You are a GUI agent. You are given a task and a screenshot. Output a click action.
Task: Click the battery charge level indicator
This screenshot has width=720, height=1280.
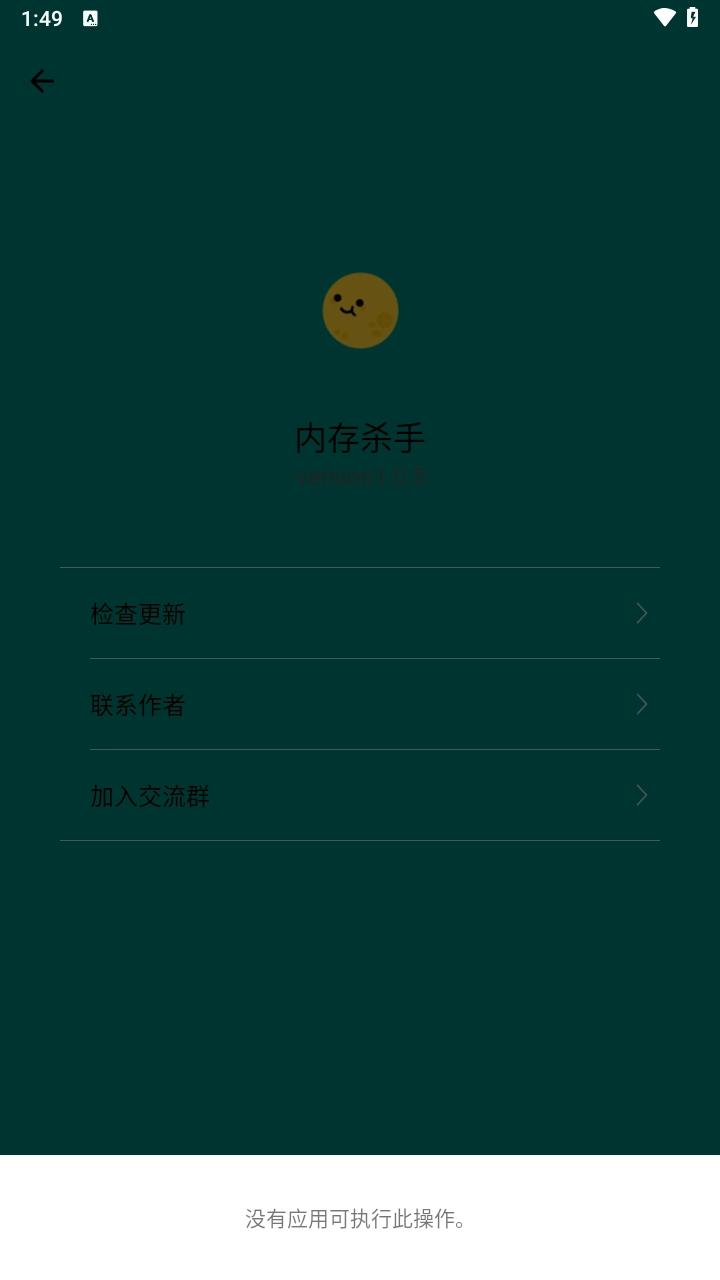695,17
